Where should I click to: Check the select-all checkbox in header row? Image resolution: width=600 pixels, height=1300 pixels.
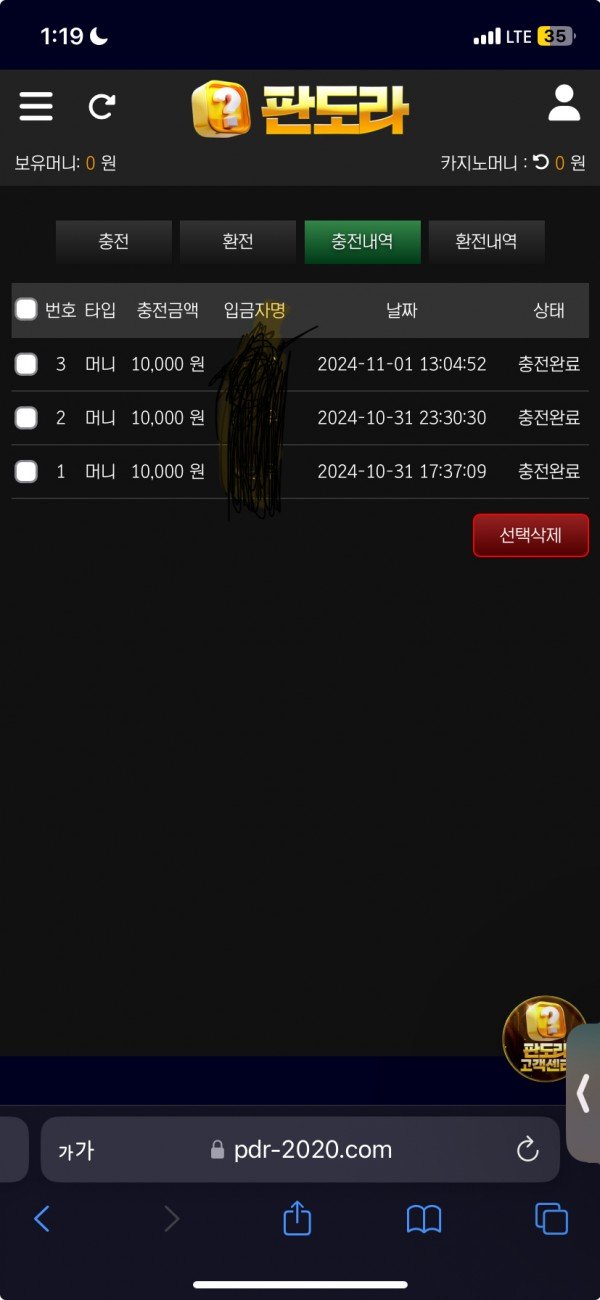pos(27,310)
